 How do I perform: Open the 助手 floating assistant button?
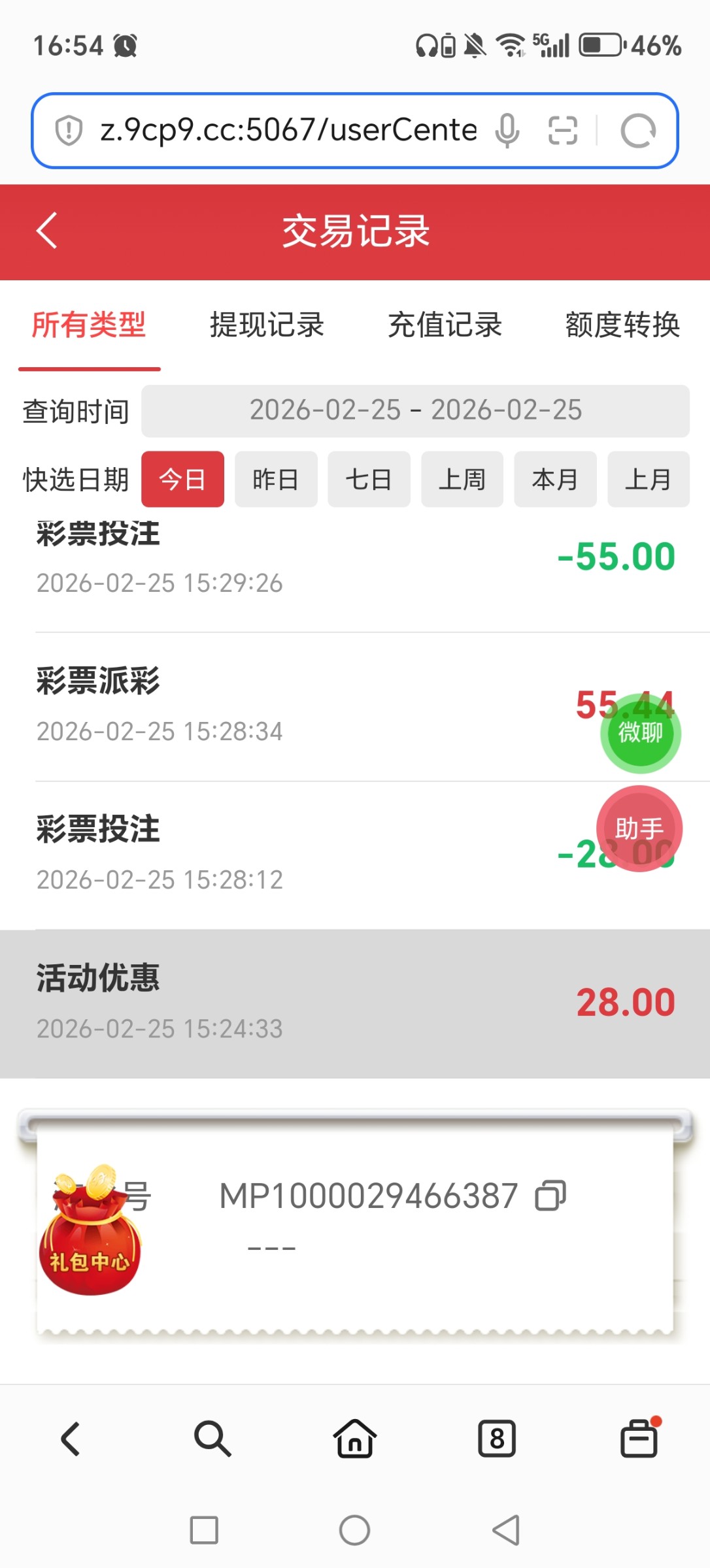[639, 828]
